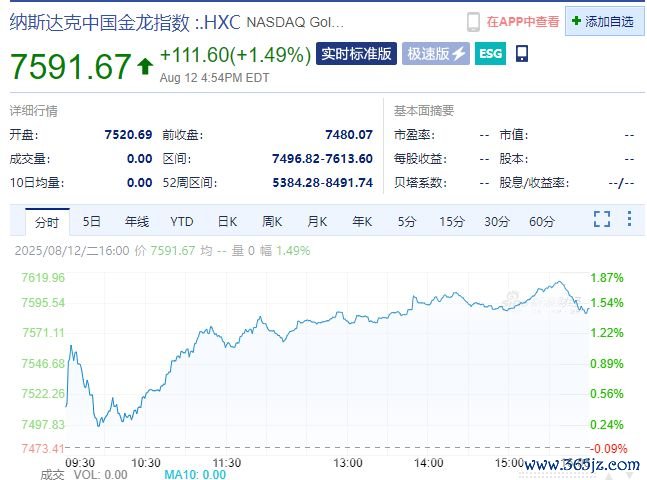Select the 30分 interval
The image size is (647, 480).
tap(497, 221)
